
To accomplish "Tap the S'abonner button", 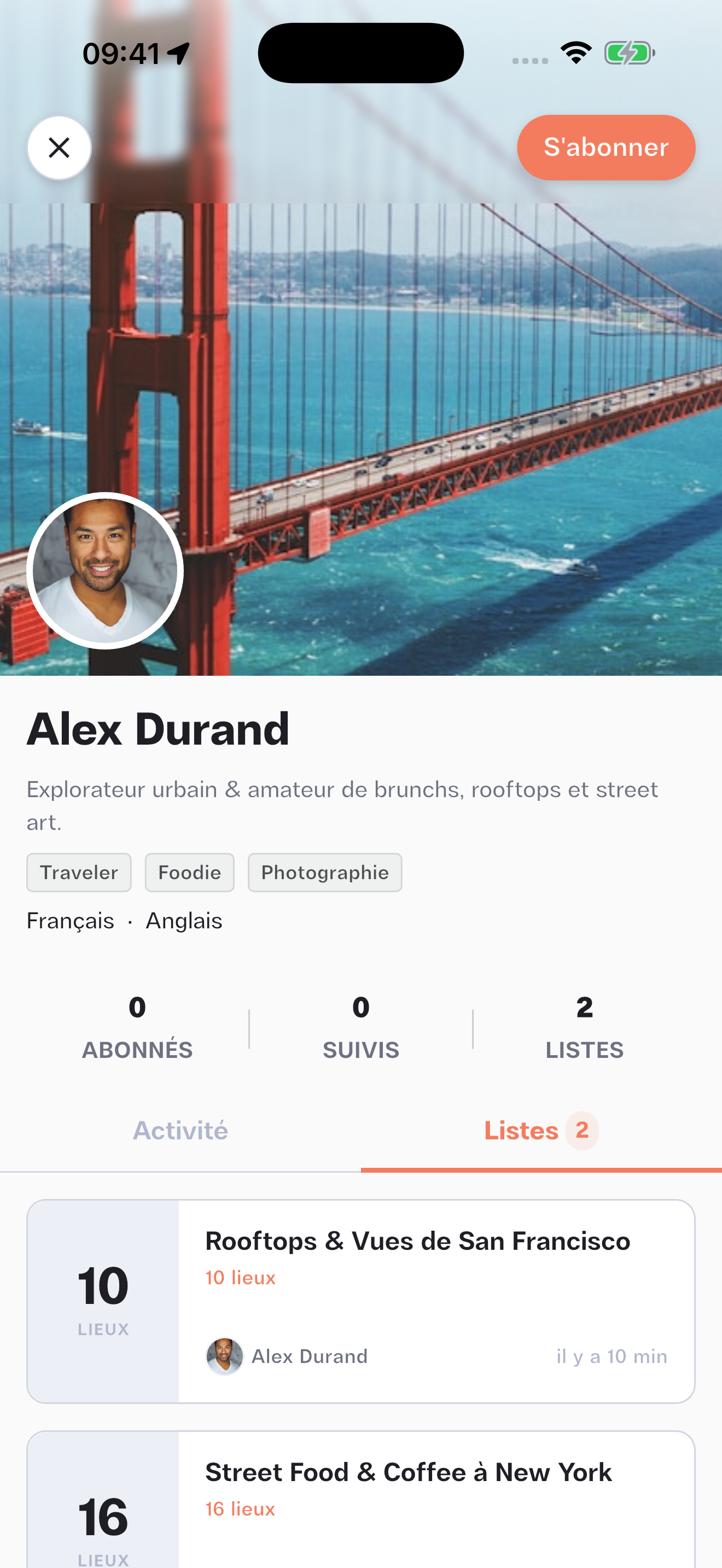I will (x=605, y=148).
